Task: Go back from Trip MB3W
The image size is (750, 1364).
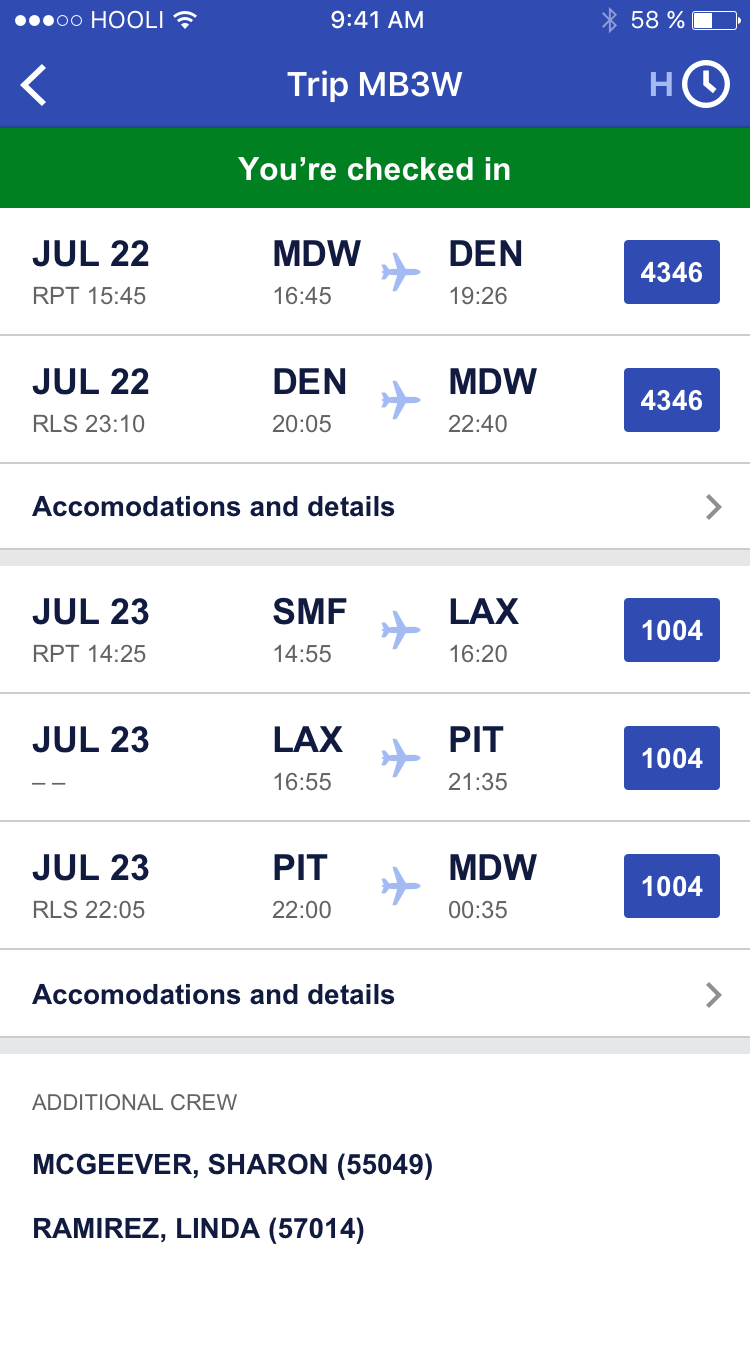Action: pos(34,85)
